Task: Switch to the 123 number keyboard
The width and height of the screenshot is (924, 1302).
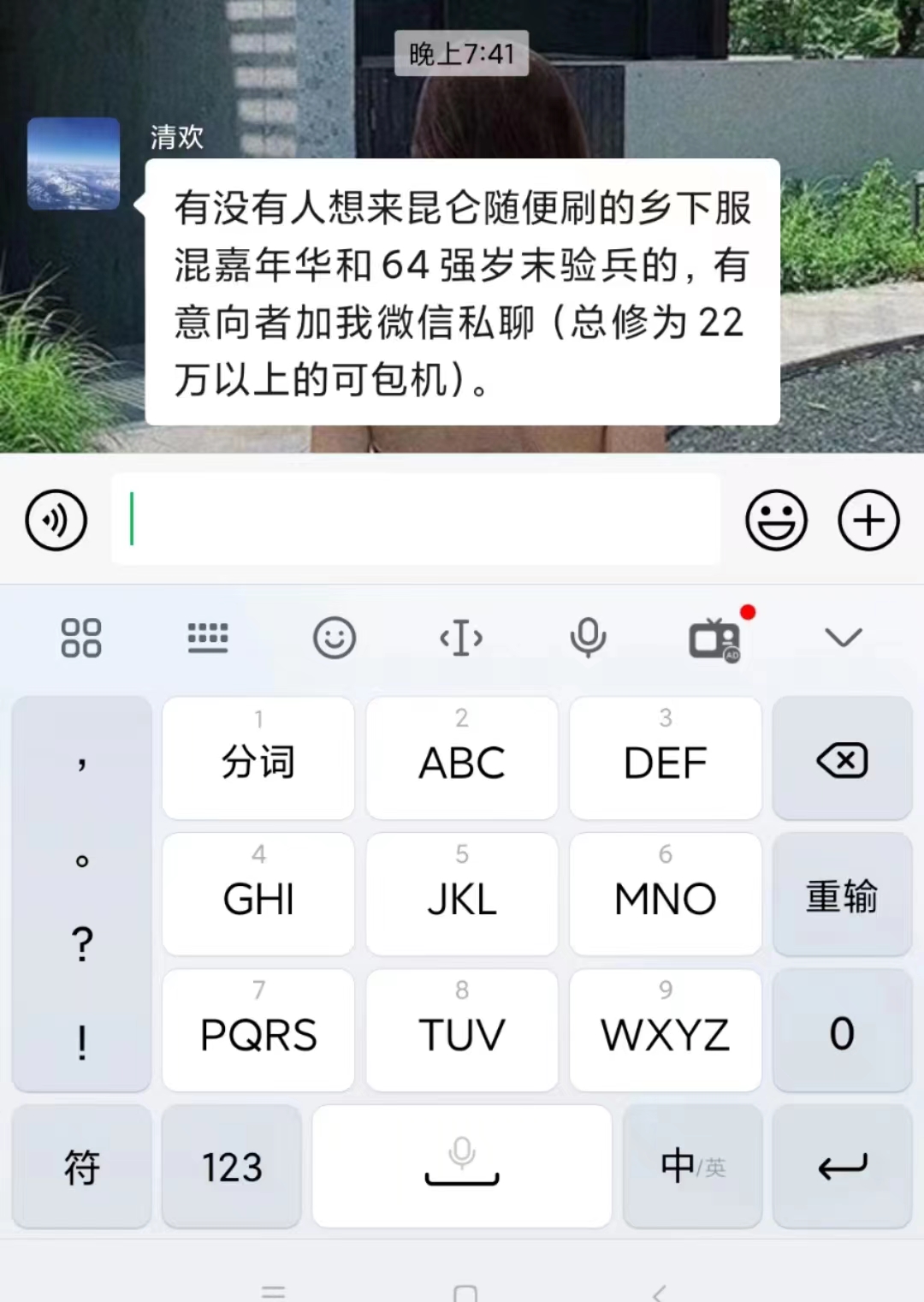Action: (232, 1167)
